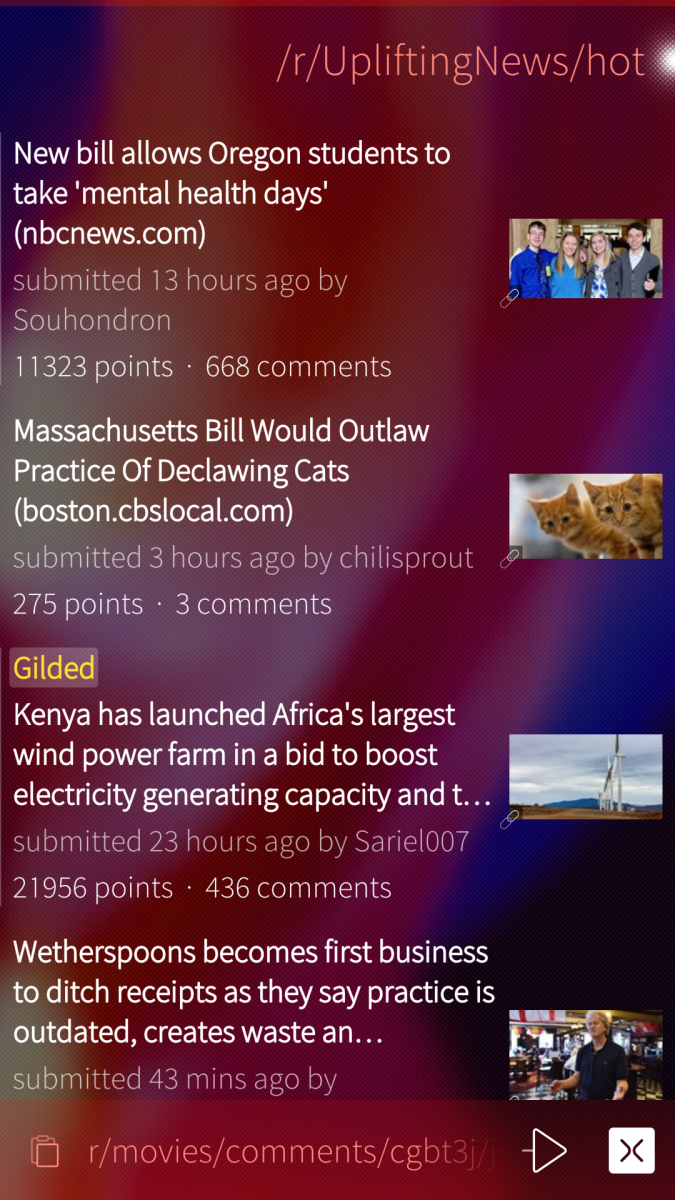The height and width of the screenshot is (1200, 675).
Task: Open the Oregon 'mental health days' post
Action: (231, 193)
